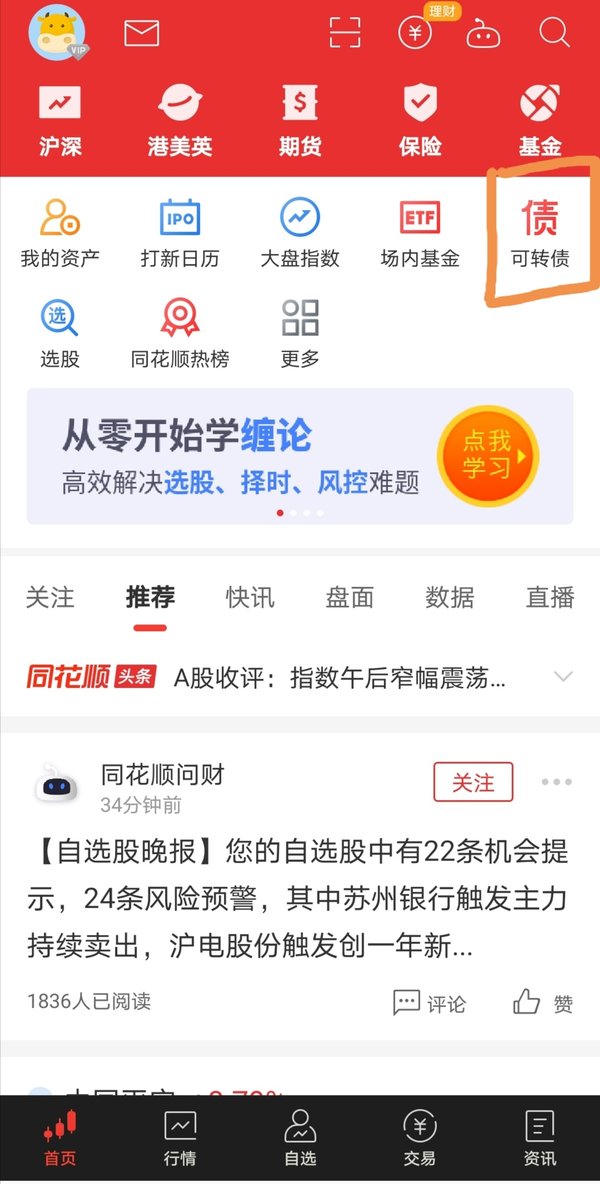Screen dimensions: 600x1184
Task: Tap the VIP profile avatar
Action: [57, 32]
